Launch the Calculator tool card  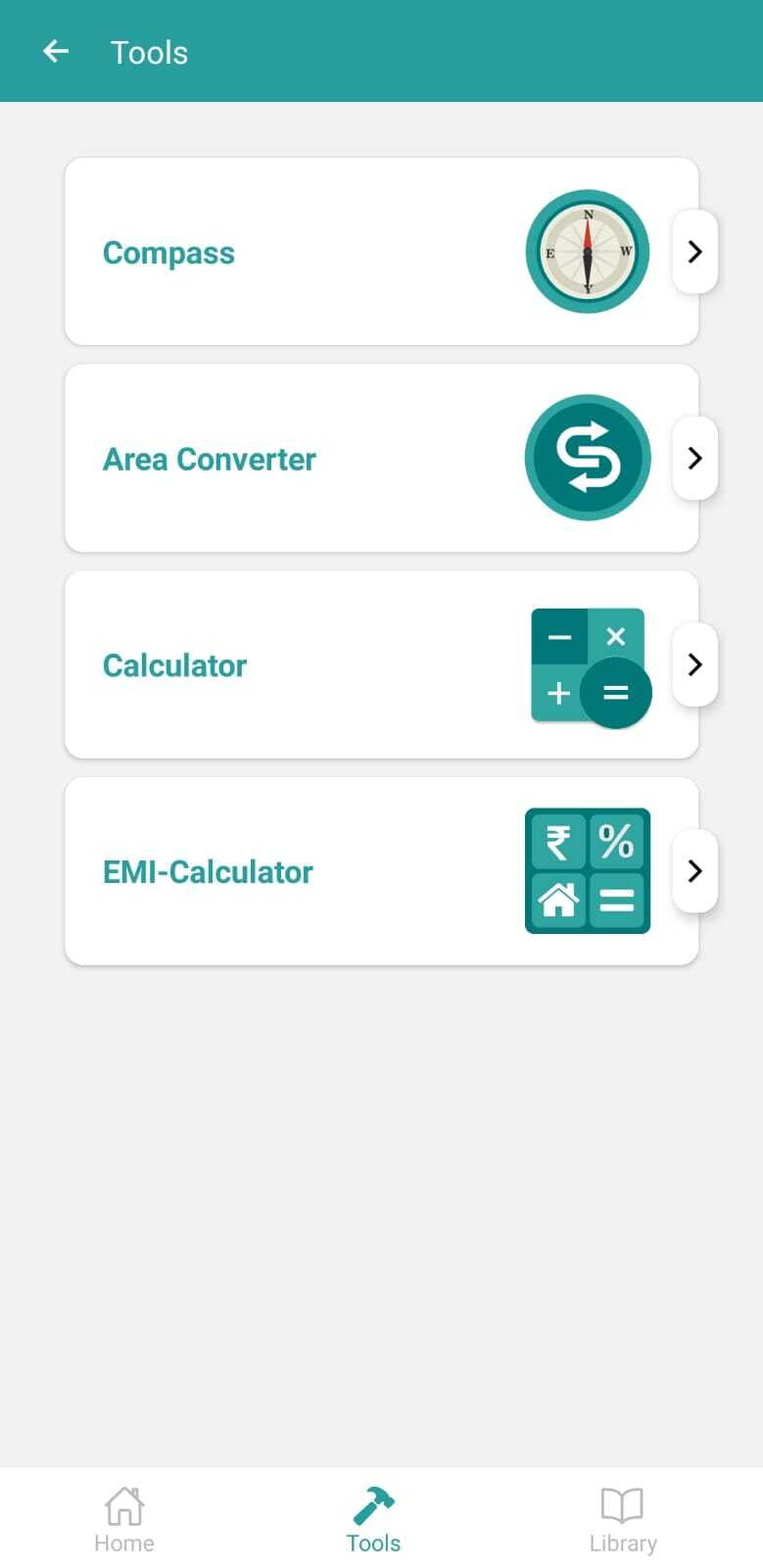point(381,665)
